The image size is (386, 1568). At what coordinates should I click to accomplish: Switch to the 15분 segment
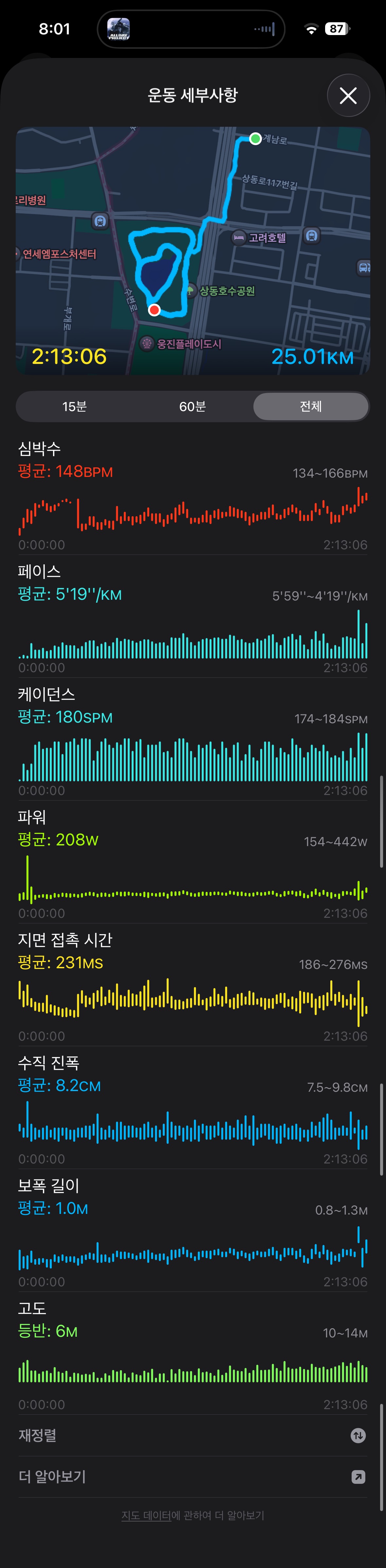[x=74, y=406]
